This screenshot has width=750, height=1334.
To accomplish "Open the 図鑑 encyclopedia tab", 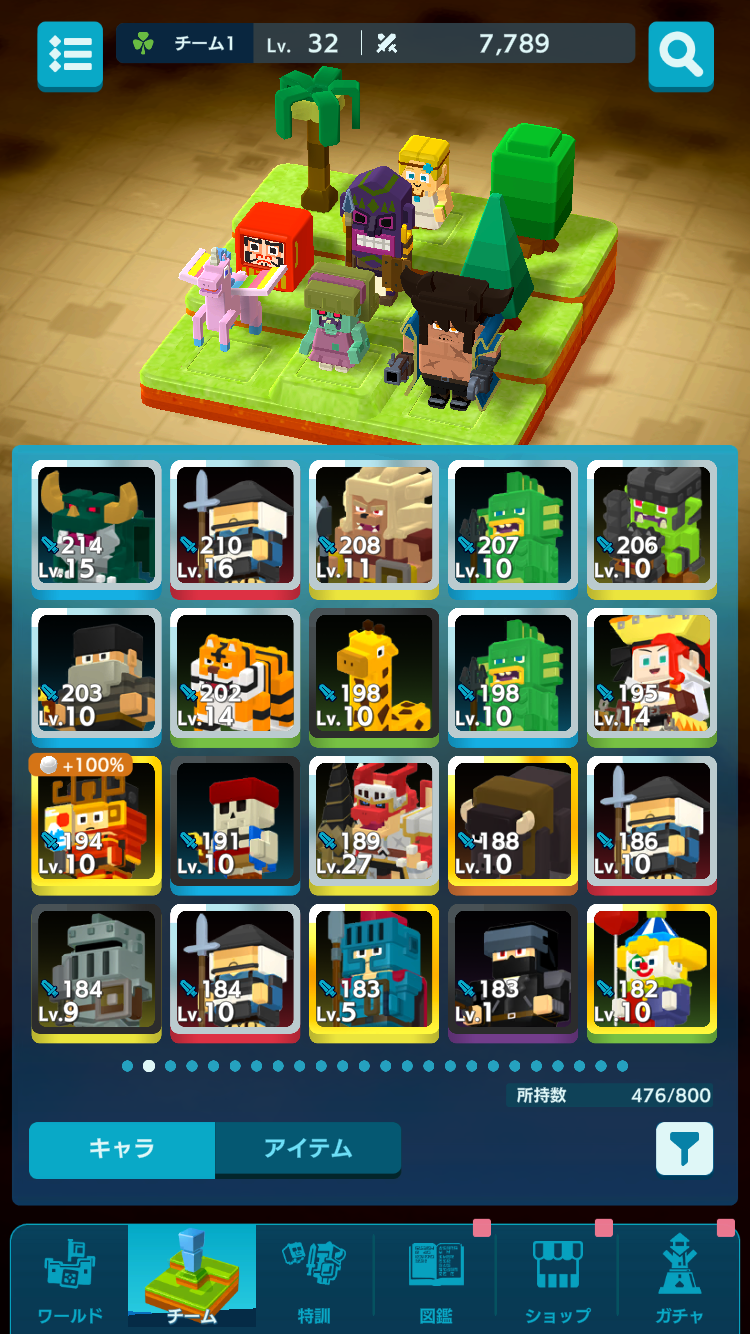I will tap(436, 1280).
